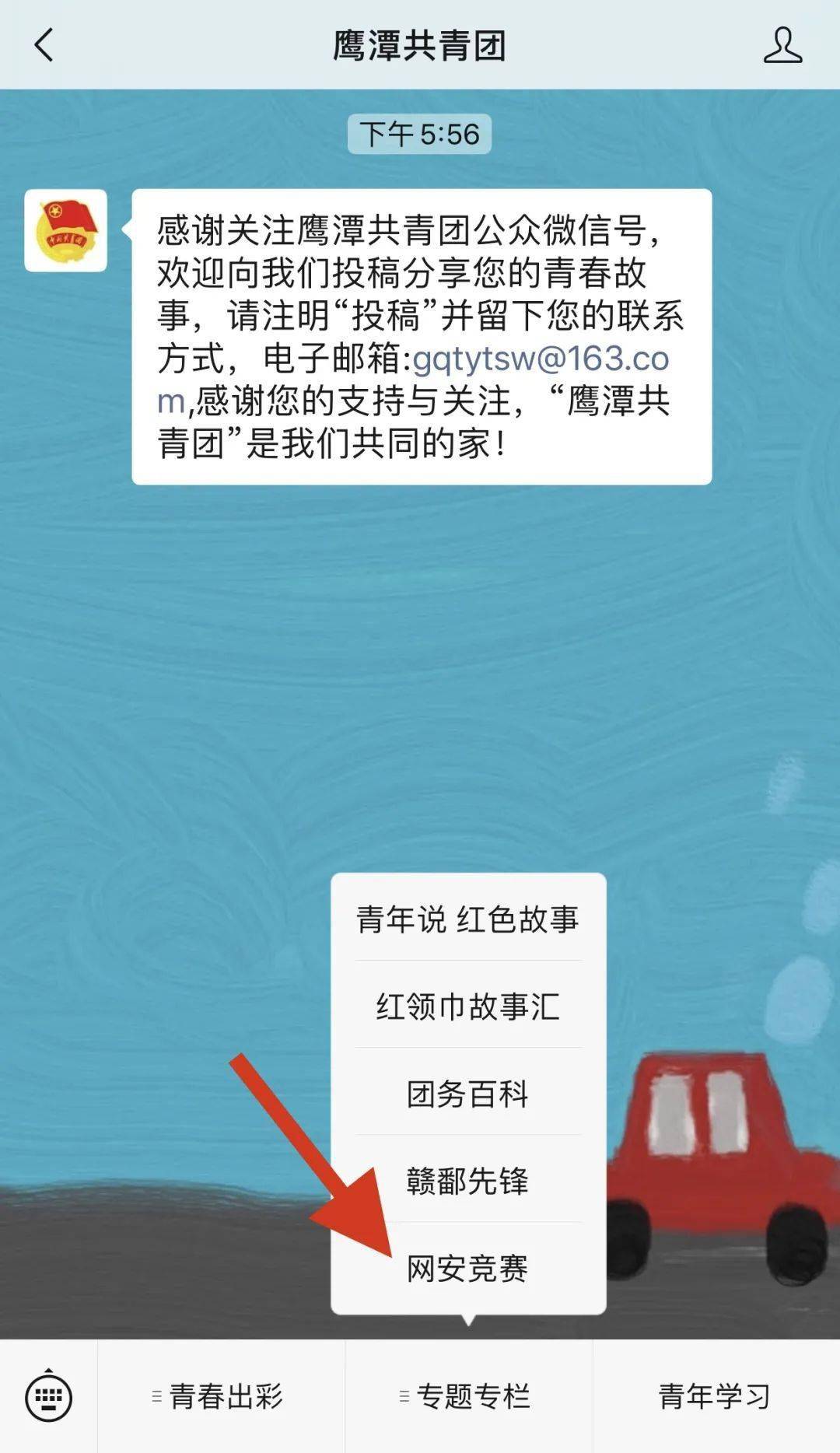Tap the 鹰潭共青团 avatar
Screen dimensions: 840x1453
(x=65, y=230)
